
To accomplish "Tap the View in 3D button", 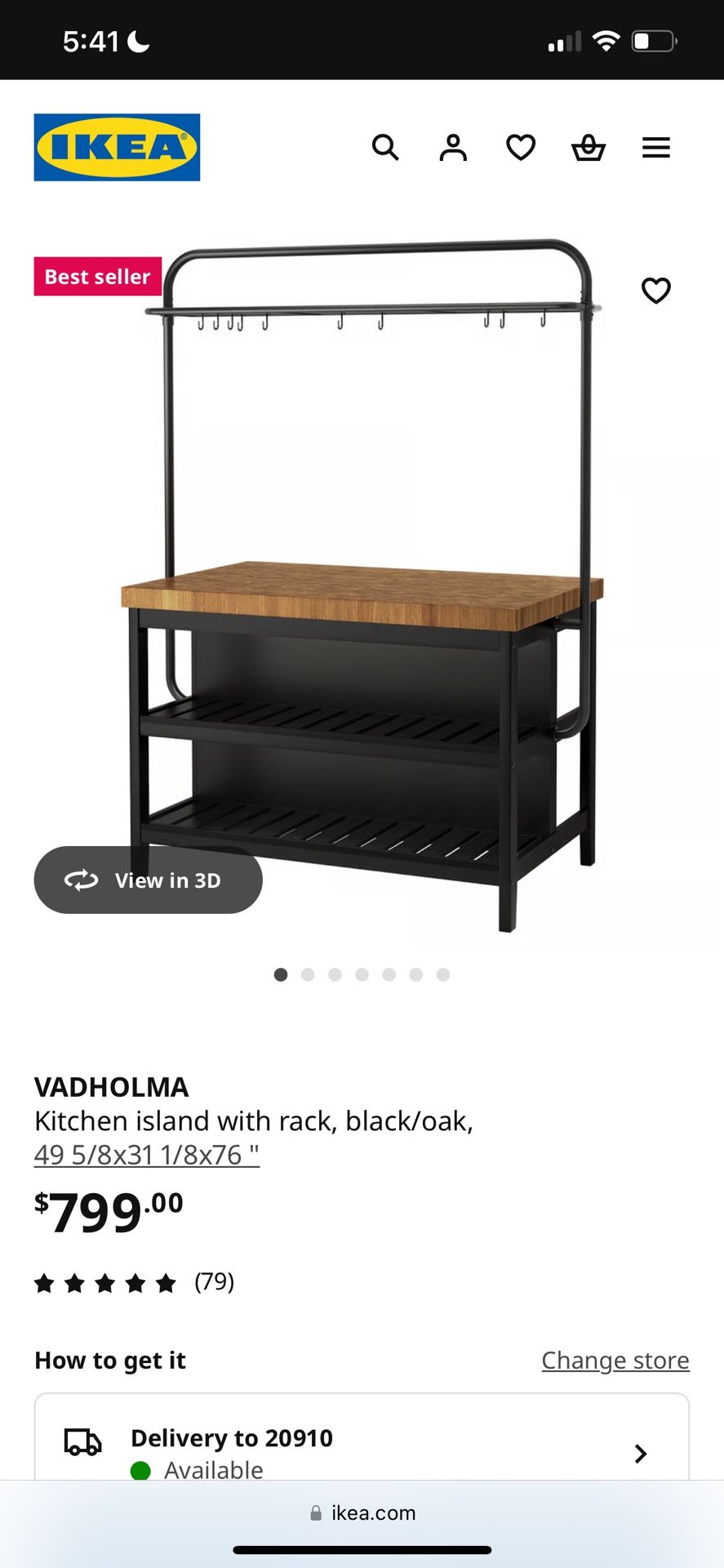I will click(148, 880).
